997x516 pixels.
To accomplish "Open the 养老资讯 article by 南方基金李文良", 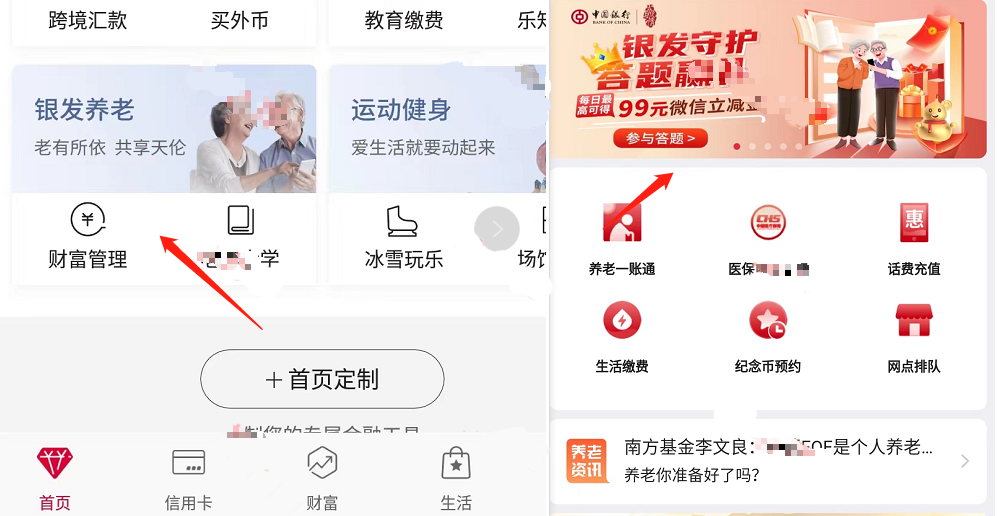I will pyautogui.click(x=768, y=461).
